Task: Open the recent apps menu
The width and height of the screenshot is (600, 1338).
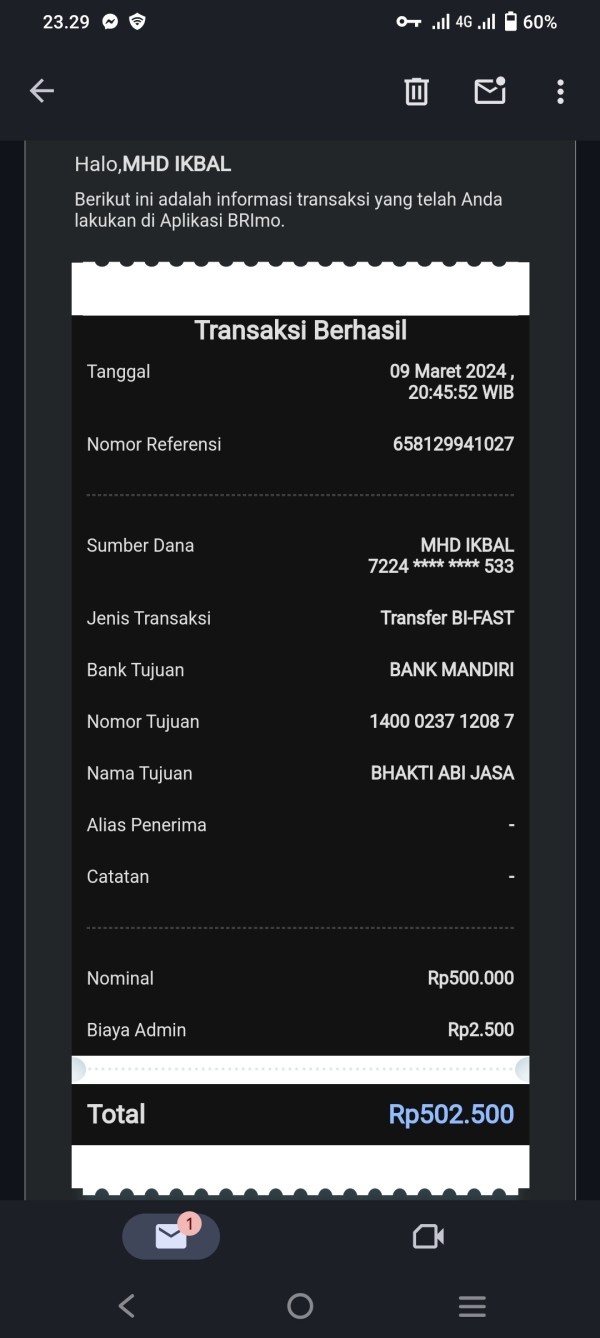Action: (472, 1305)
